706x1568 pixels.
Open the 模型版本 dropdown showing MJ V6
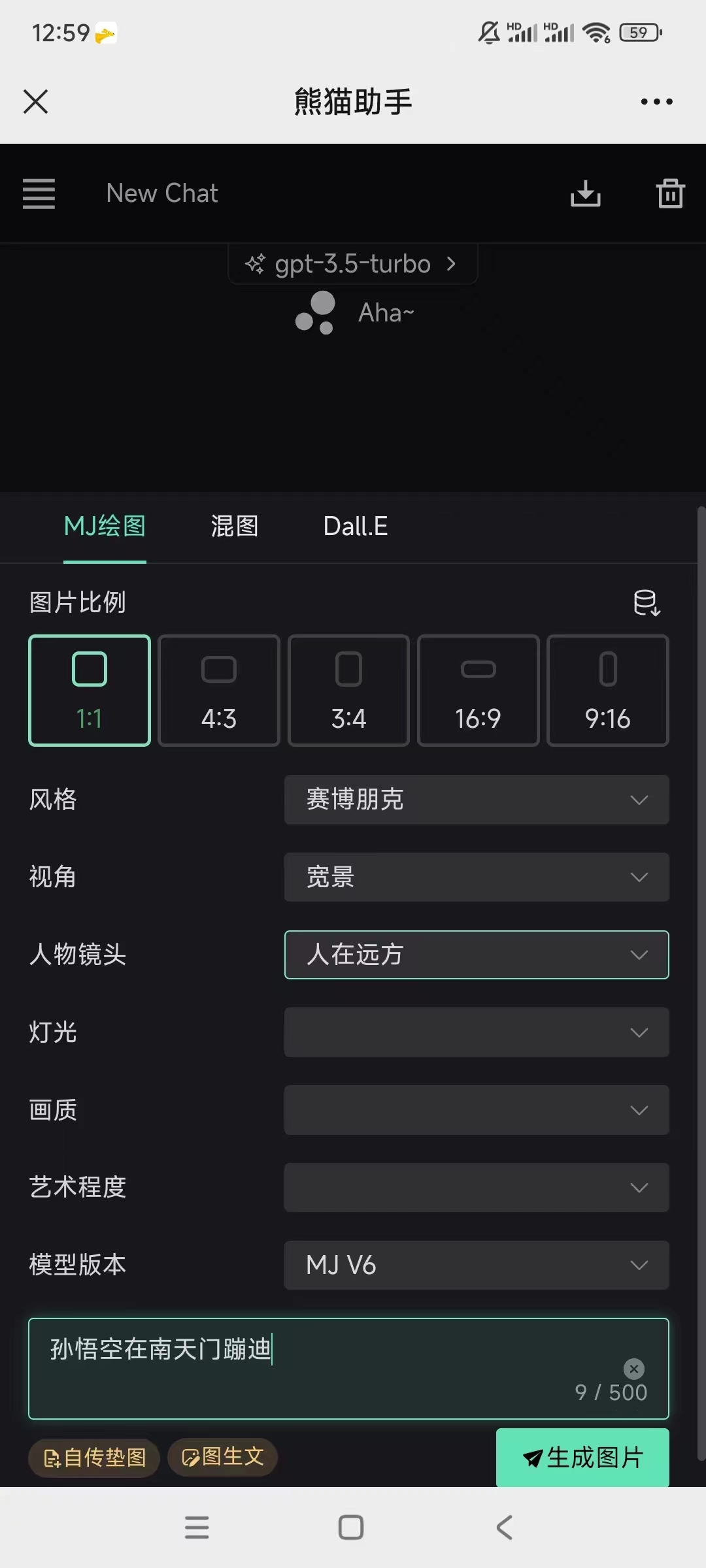point(476,1266)
